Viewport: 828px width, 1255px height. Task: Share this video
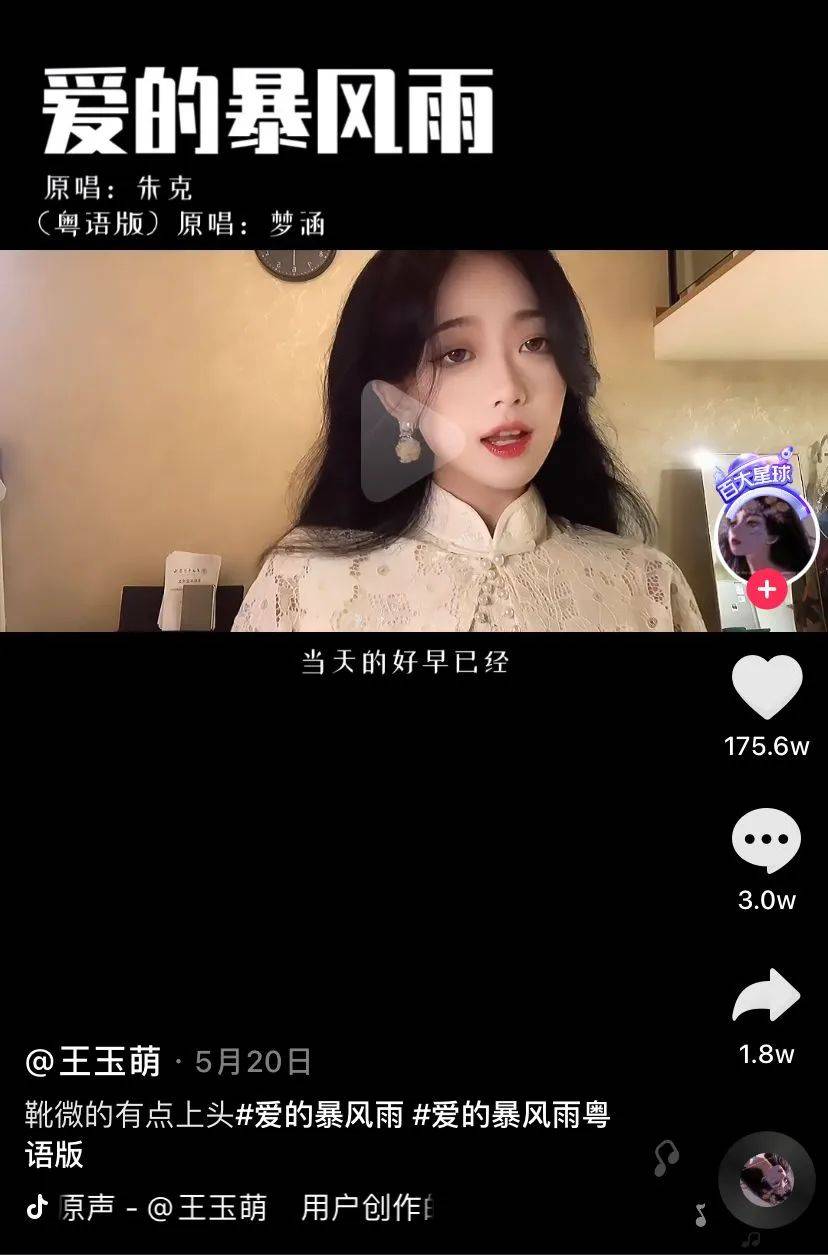766,997
